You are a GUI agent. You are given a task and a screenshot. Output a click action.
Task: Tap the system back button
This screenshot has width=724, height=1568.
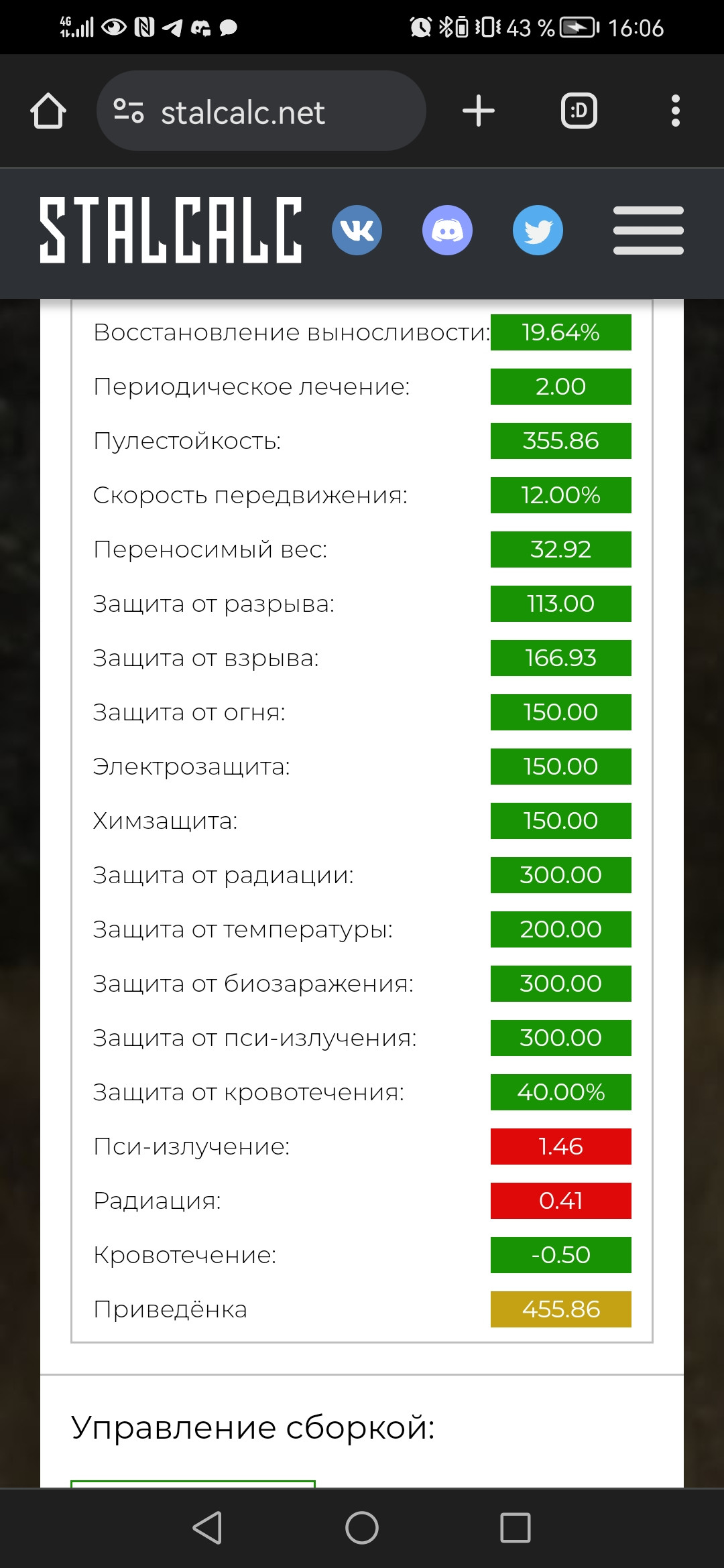coord(207,1528)
